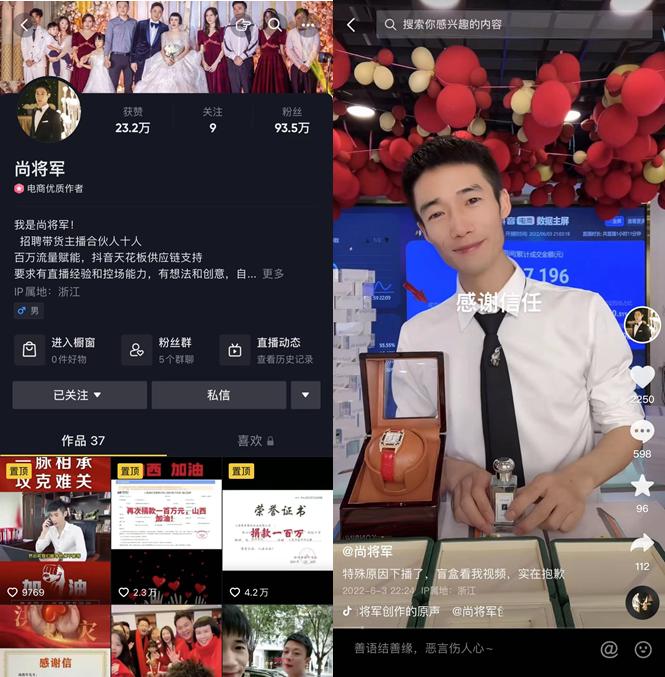Add the video to favorites with the star

point(642,487)
